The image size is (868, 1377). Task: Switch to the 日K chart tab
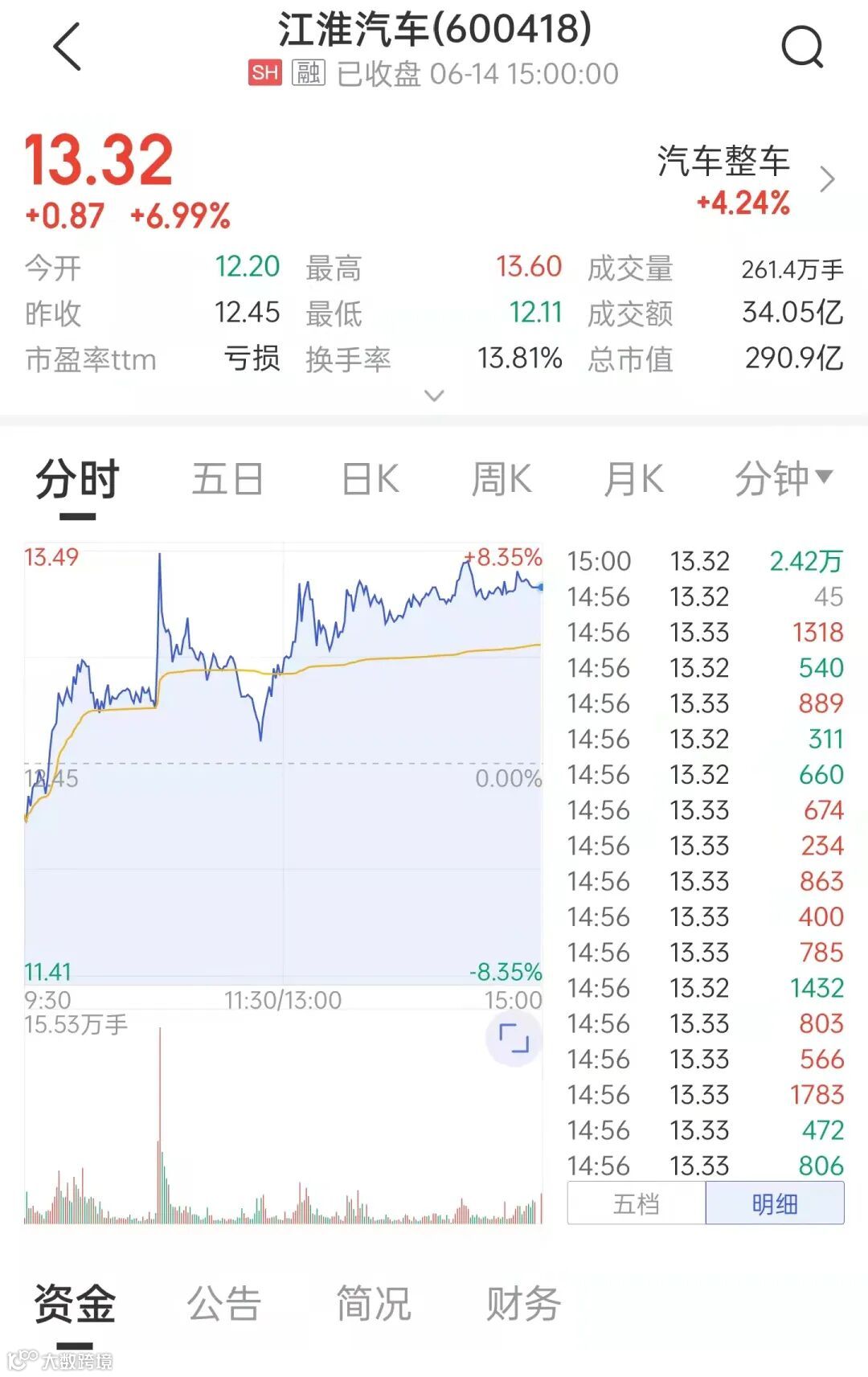coord(370,480)
